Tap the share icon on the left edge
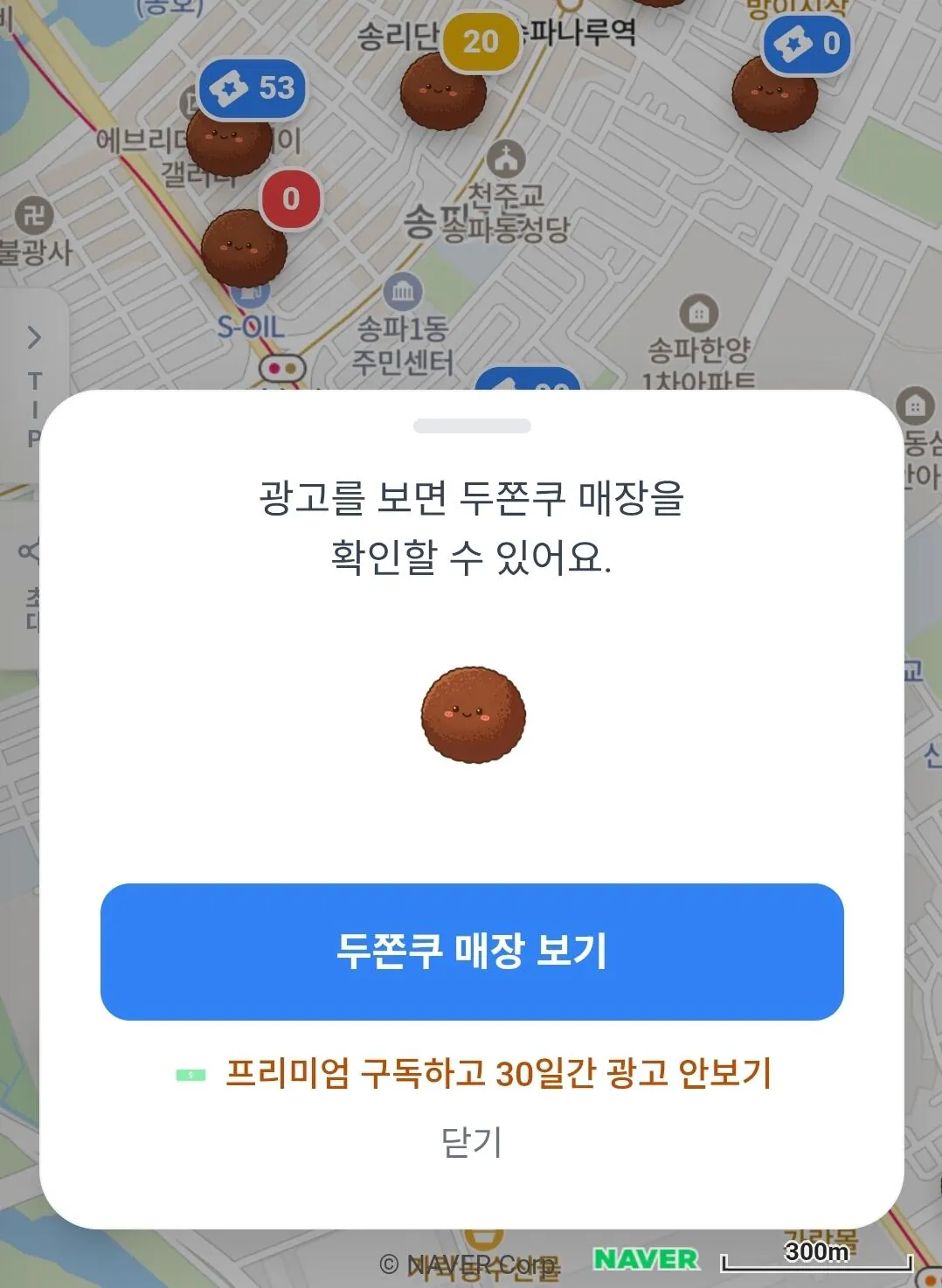Viewport: 942px width, 1288px height. 28,552
